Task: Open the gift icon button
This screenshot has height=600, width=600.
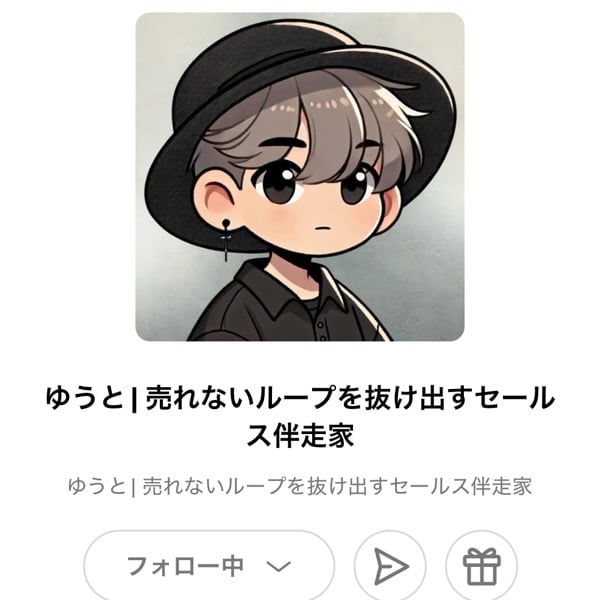Action: click(481, 567)
